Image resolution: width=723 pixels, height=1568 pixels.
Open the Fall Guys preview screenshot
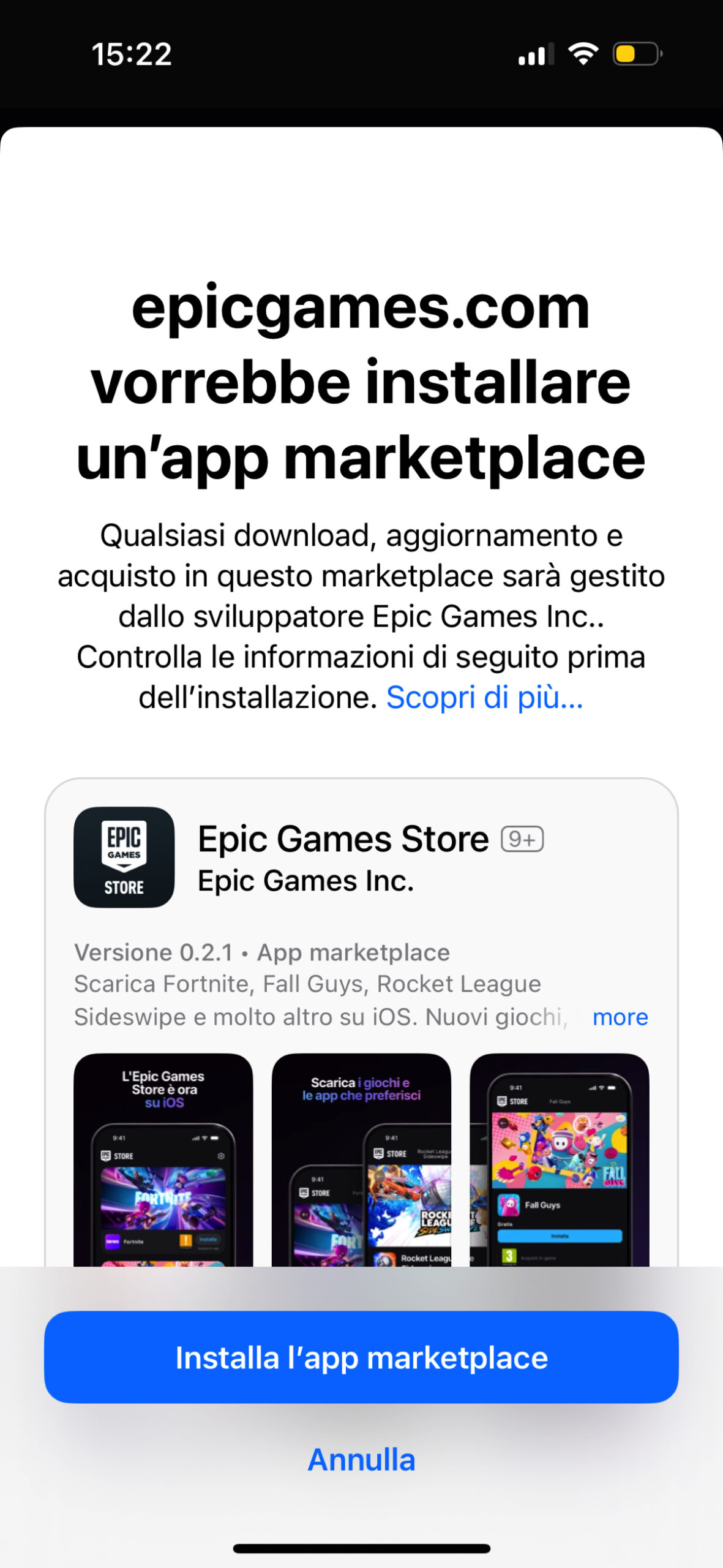pyautogui.click(x=559, y=1159)
